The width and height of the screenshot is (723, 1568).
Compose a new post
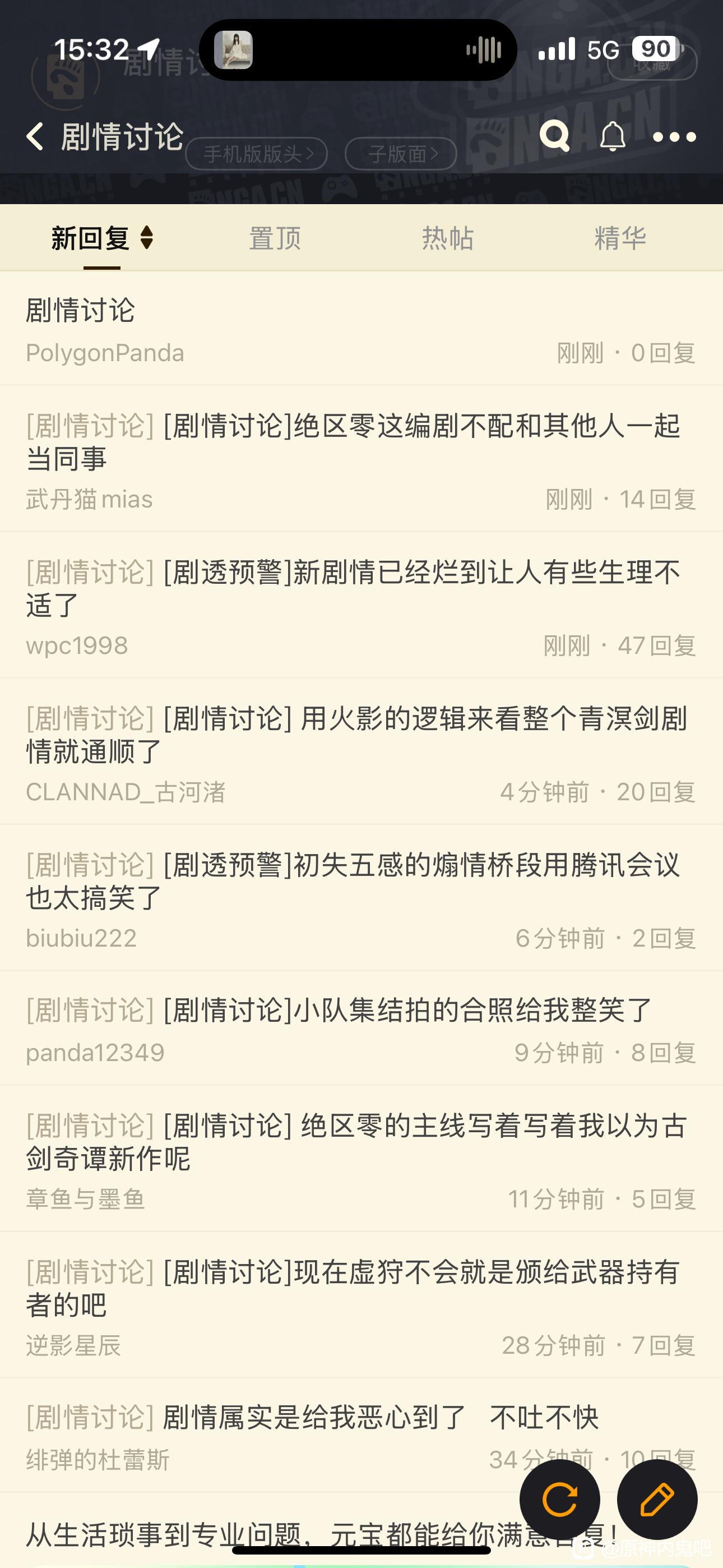pos(657,1499)
